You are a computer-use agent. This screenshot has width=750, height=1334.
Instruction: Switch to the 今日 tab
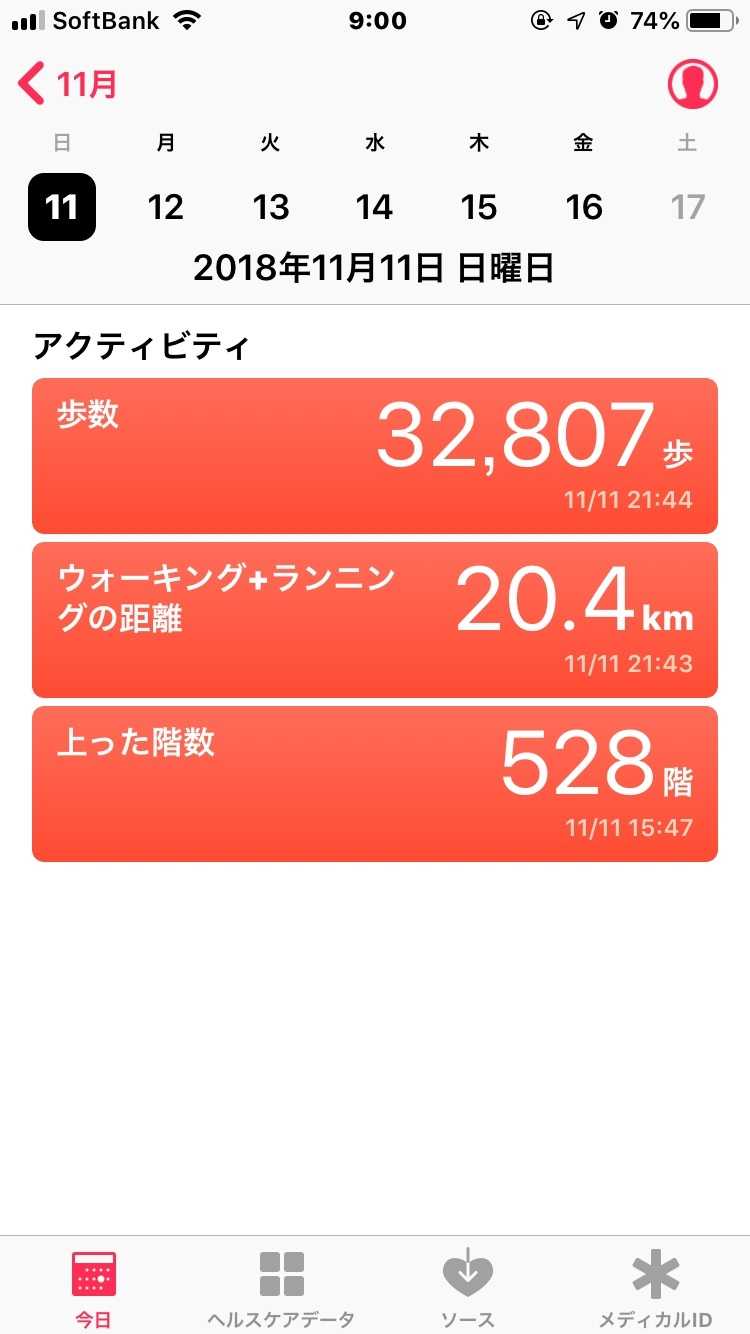coord(94,1288)
